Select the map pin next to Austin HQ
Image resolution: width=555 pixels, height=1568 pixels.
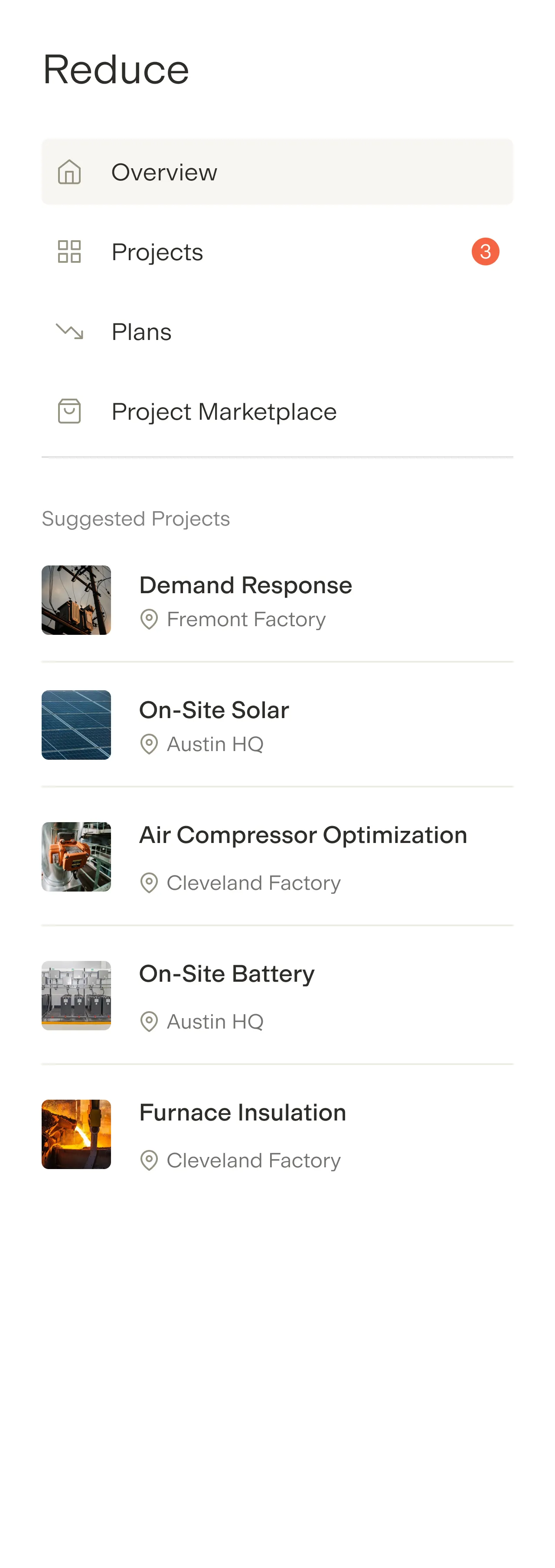149,744
